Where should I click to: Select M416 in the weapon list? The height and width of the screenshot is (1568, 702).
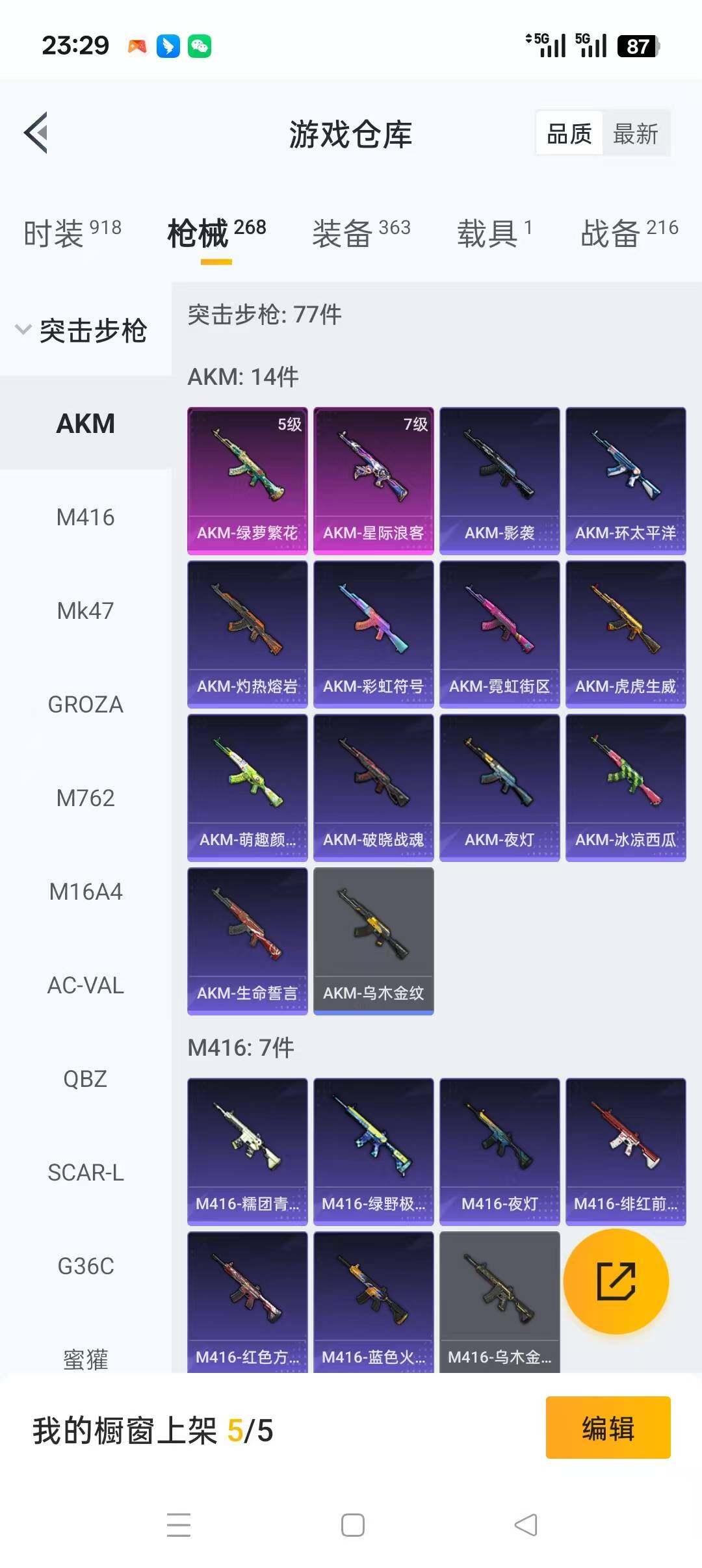point(85,517)
